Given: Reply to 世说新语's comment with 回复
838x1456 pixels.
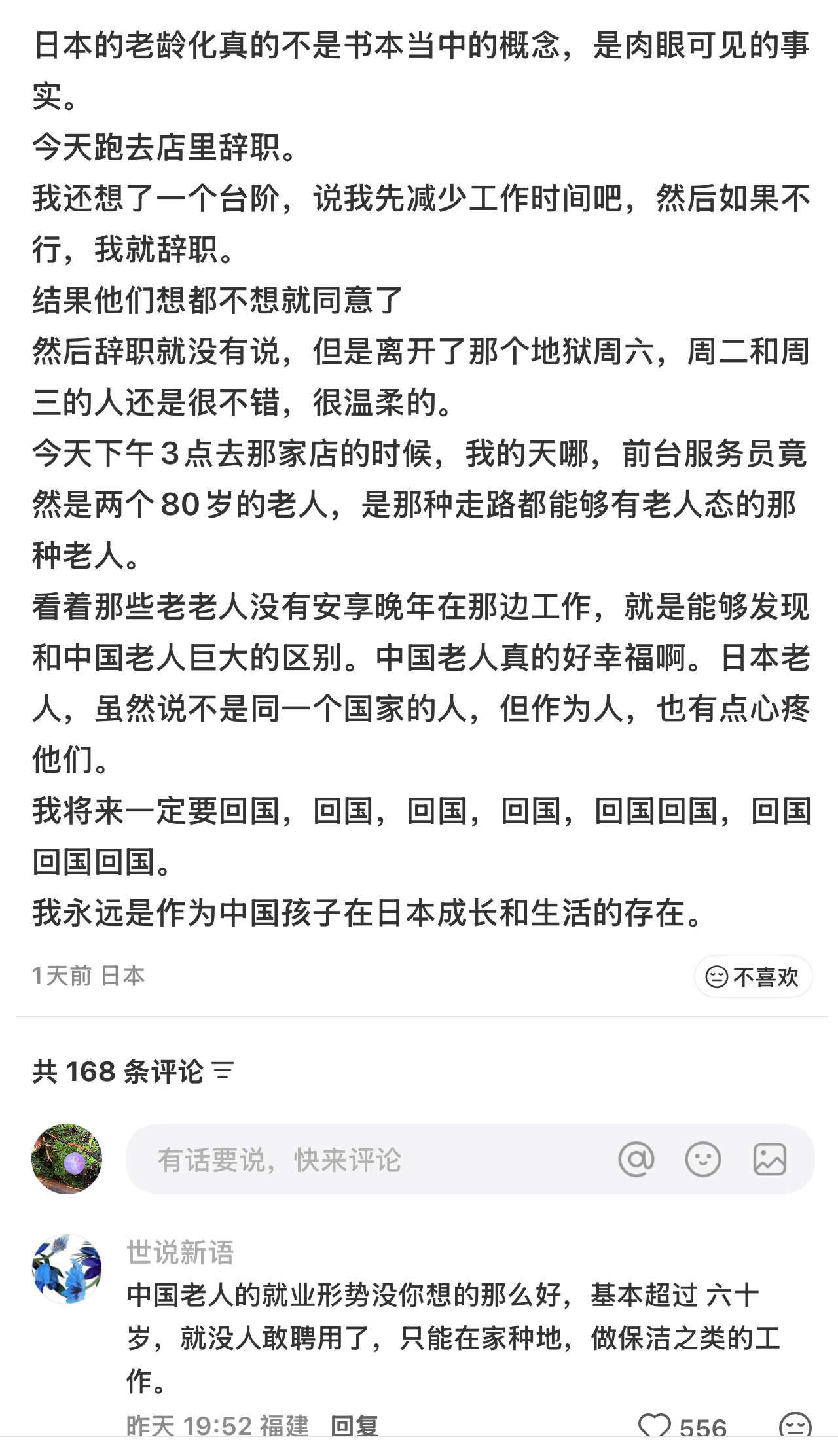Looking at the screenshot, I should pyautogui.click(x=354, y=1425).
